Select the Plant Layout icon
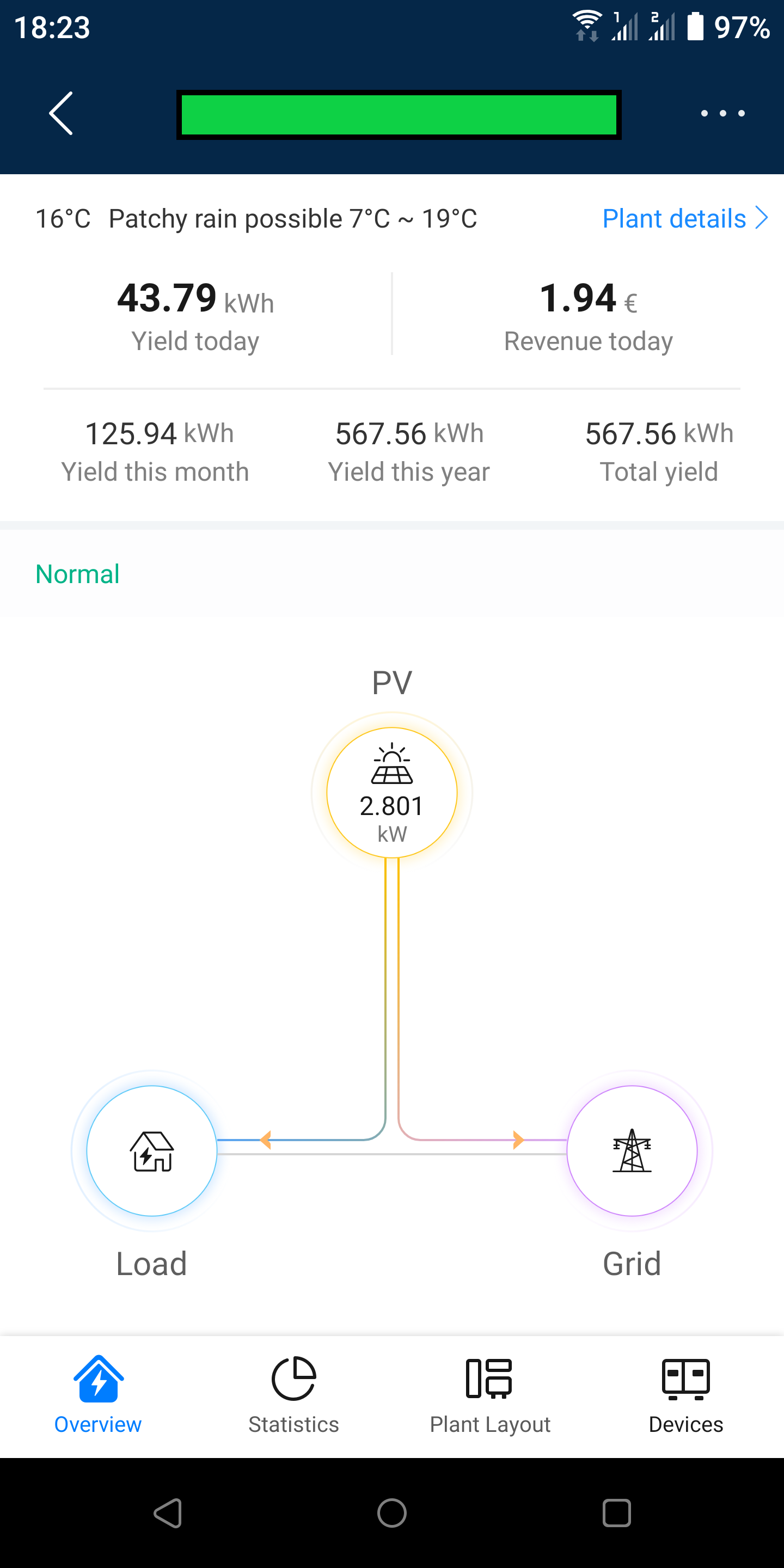This screenshot has height=1568, width=784. pos(490,1378)
